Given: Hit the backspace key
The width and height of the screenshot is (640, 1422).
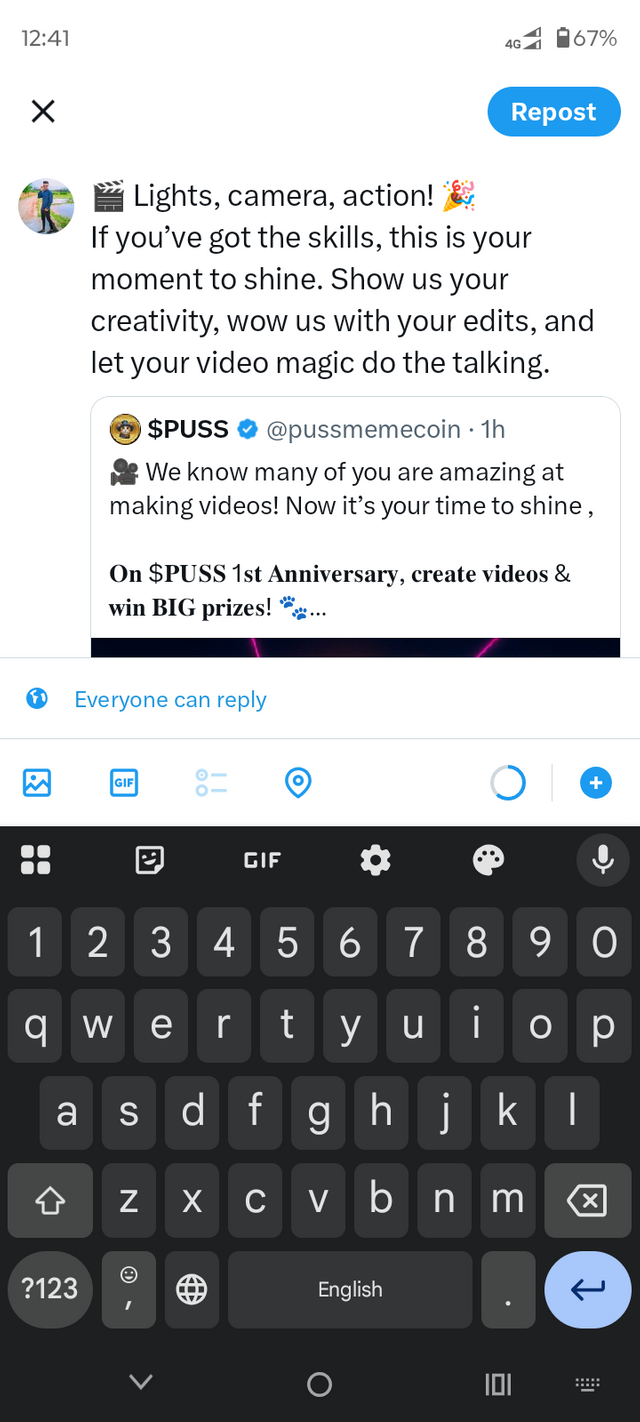Looking at the screenshot, I should coord(587,1201).
